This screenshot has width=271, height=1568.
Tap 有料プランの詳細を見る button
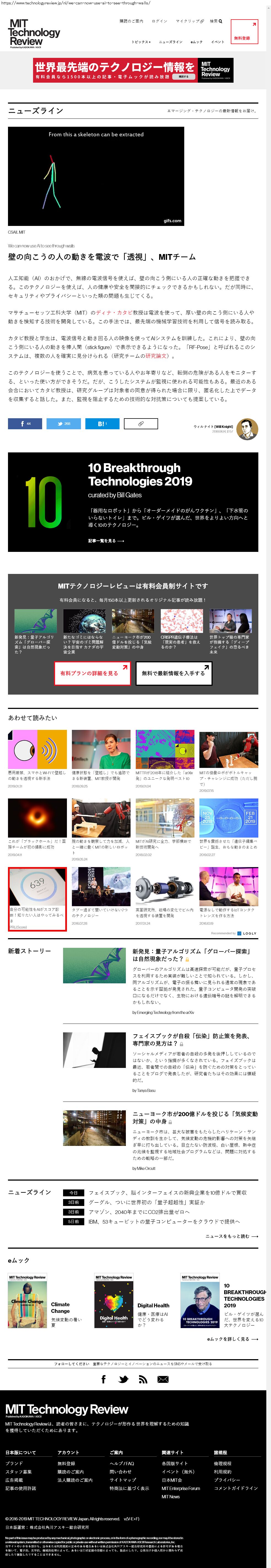92,673
